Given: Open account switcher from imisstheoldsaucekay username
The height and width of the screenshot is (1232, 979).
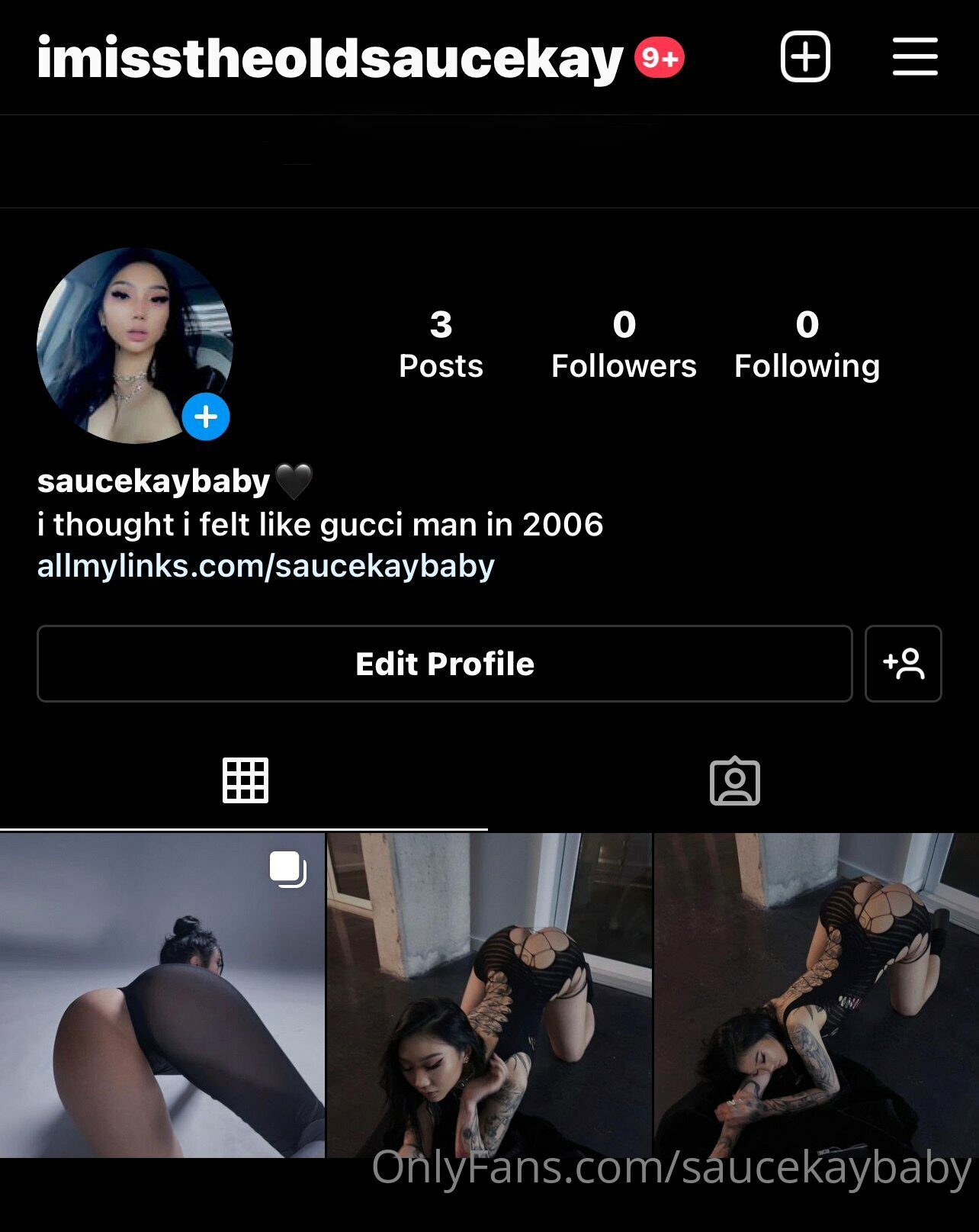Looking at the screenshot, I should click(329, 60).
